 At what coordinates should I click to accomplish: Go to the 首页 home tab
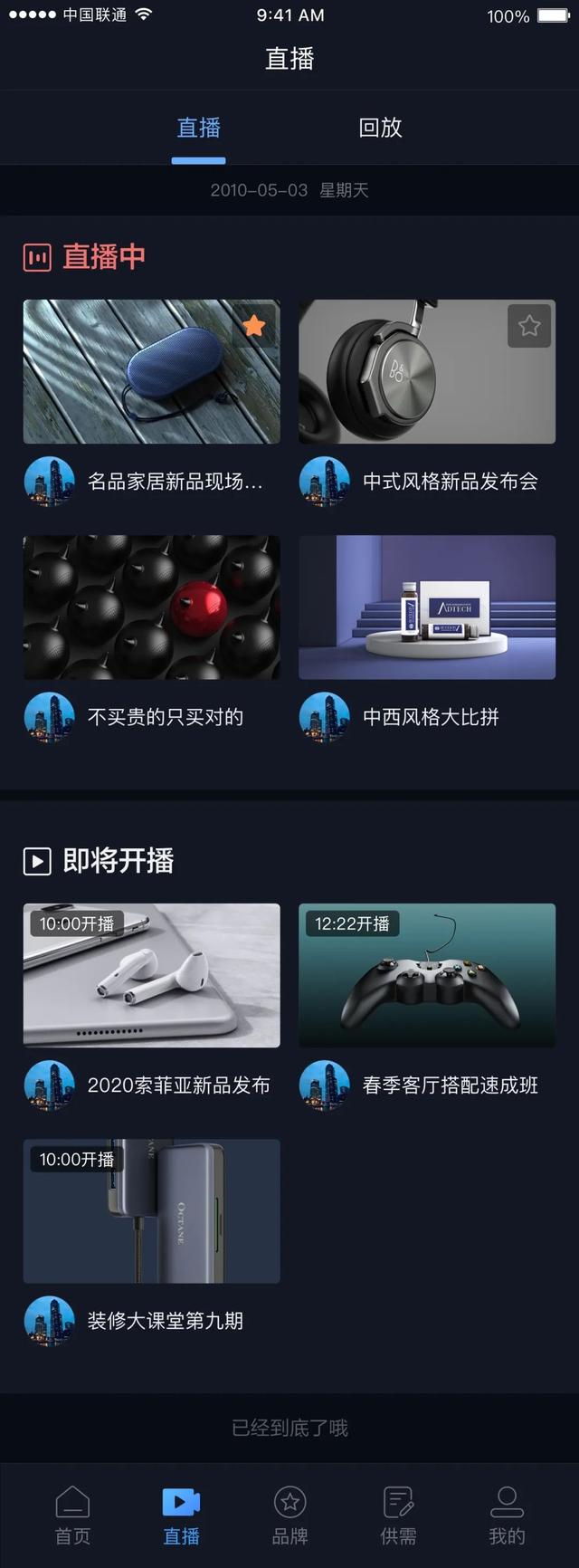tap(72, 1515)
